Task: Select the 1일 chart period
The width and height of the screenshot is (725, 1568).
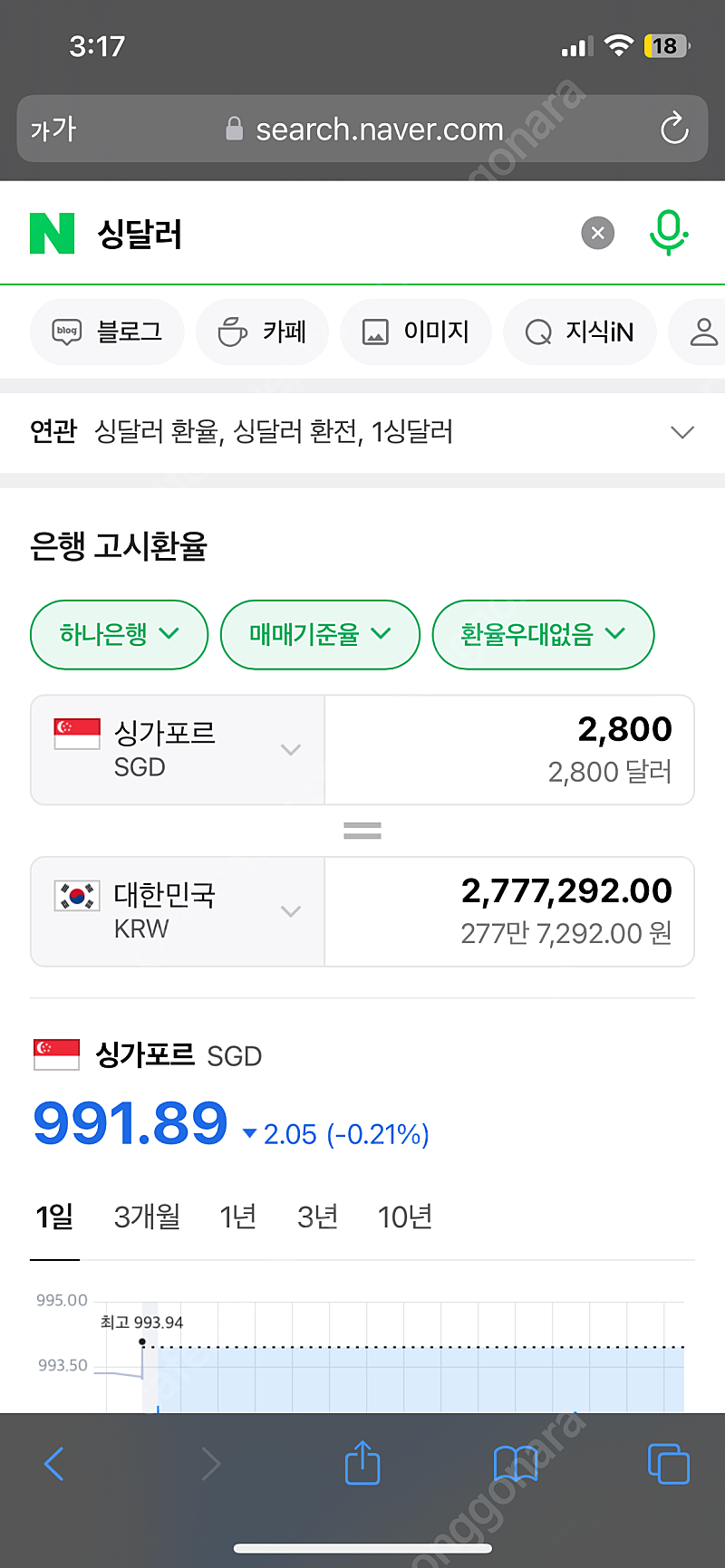Action: (x=53, y=1217)
